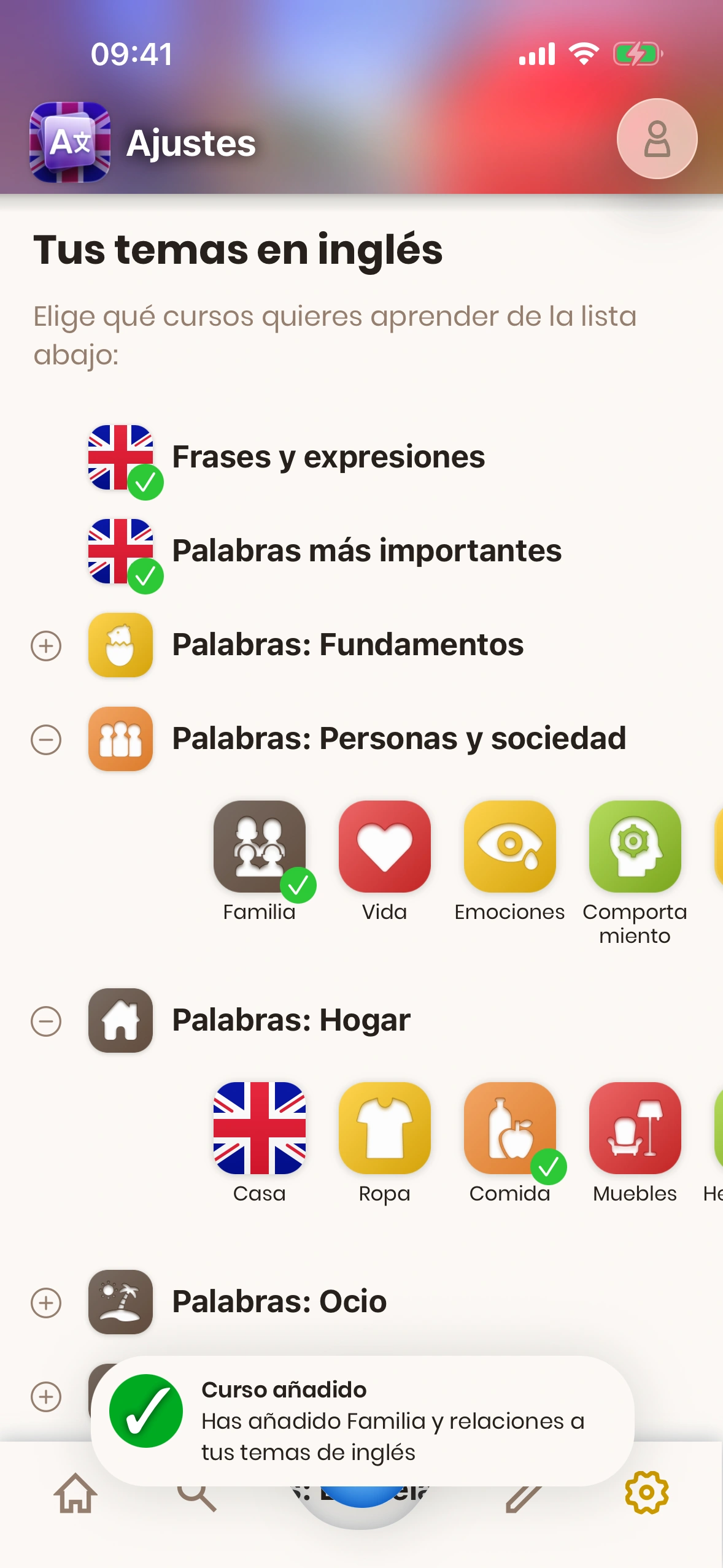Open the user profile icon

(x=657, y=139)
